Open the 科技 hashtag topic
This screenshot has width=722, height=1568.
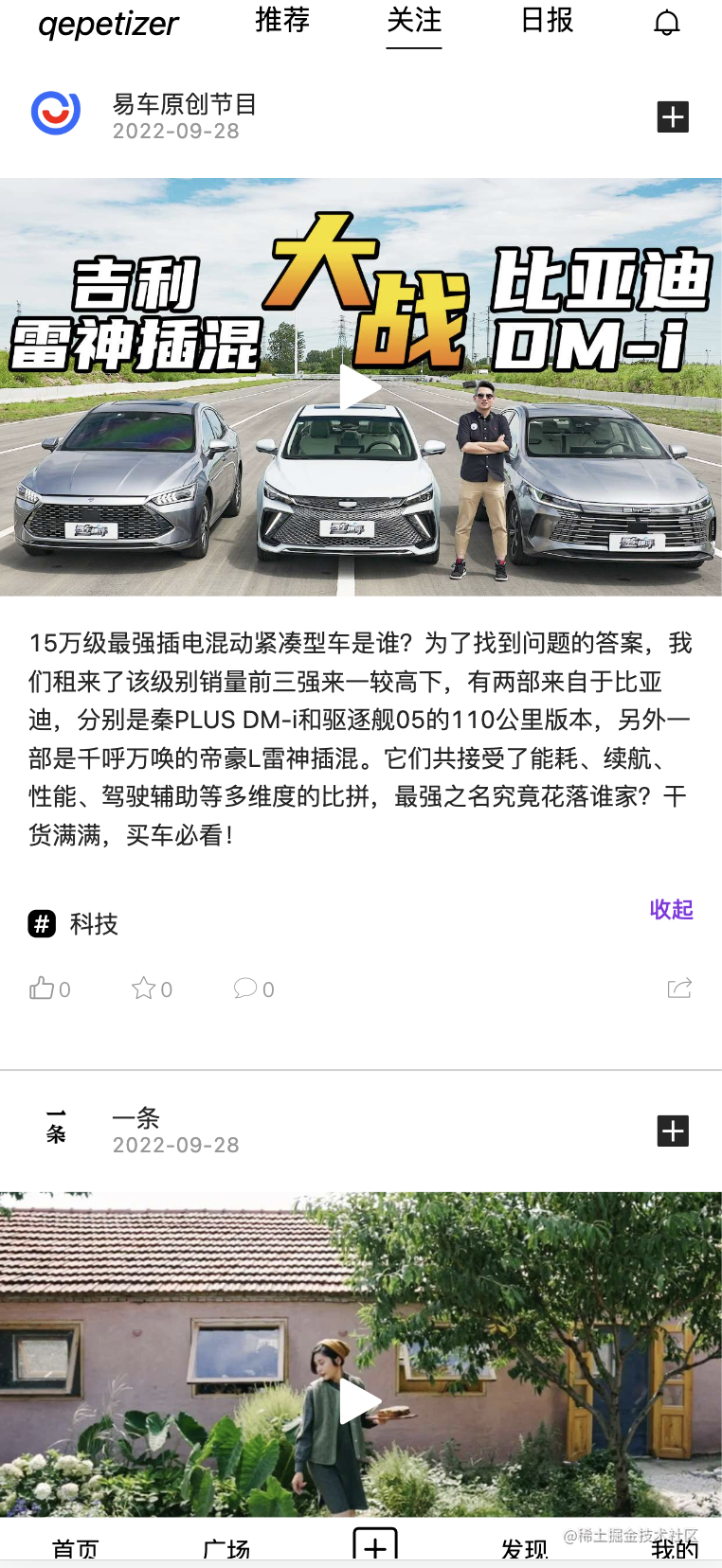coord(73,924)
